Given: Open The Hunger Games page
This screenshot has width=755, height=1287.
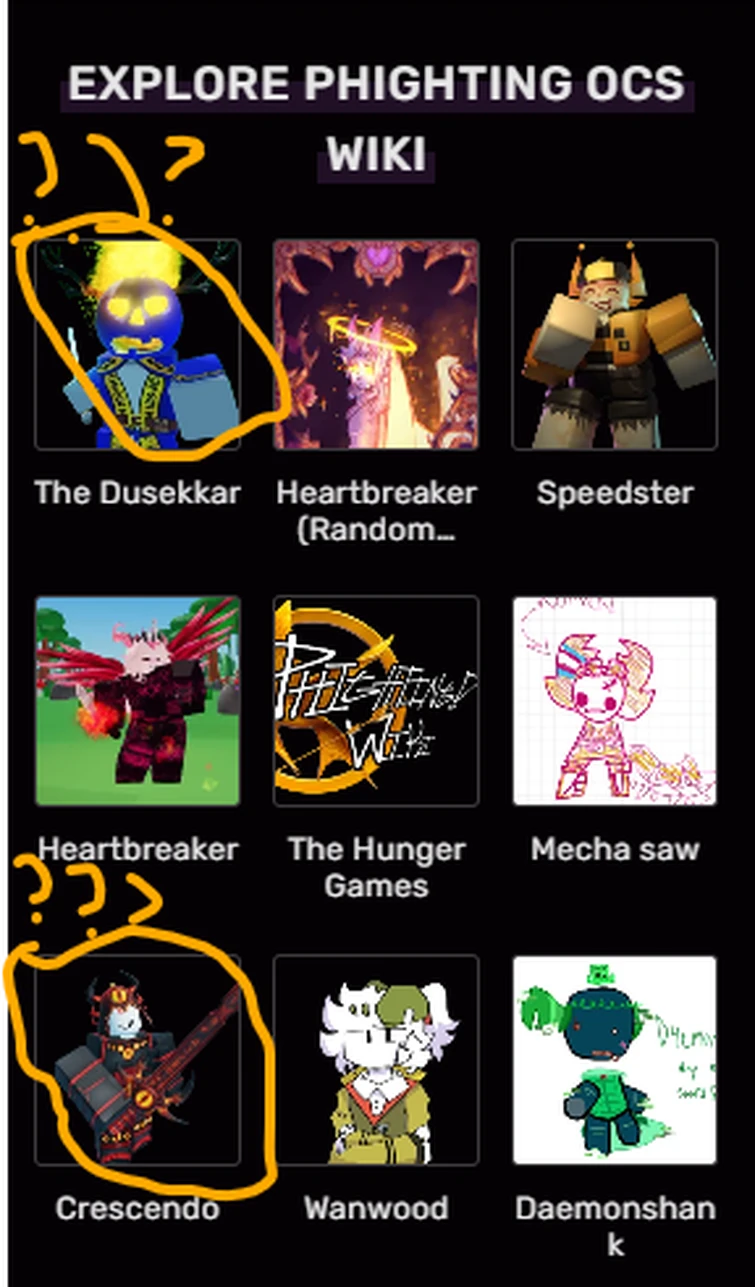Looking at the screenshot, I should (x=376, y=701).
